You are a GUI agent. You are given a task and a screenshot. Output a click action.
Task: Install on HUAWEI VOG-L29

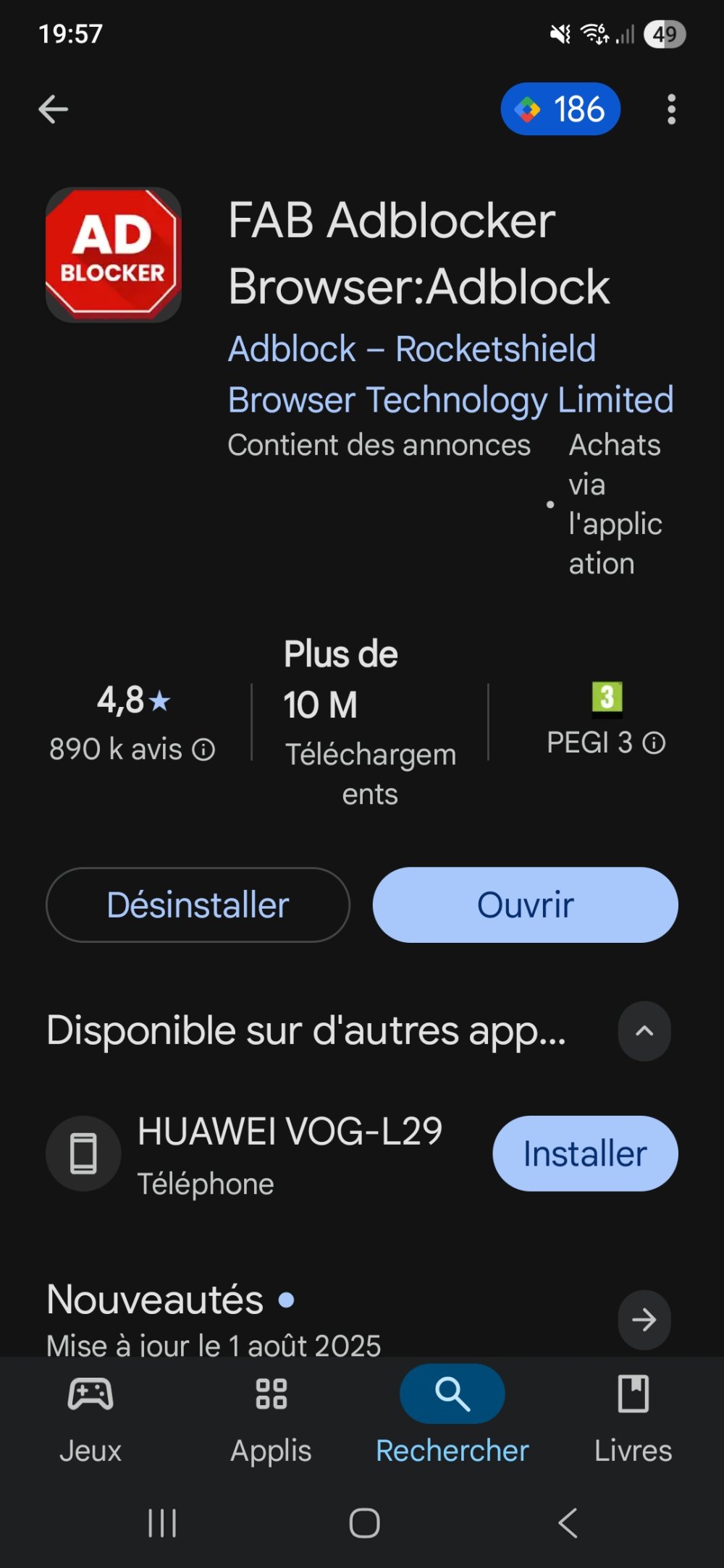(x=584, y=1153)
